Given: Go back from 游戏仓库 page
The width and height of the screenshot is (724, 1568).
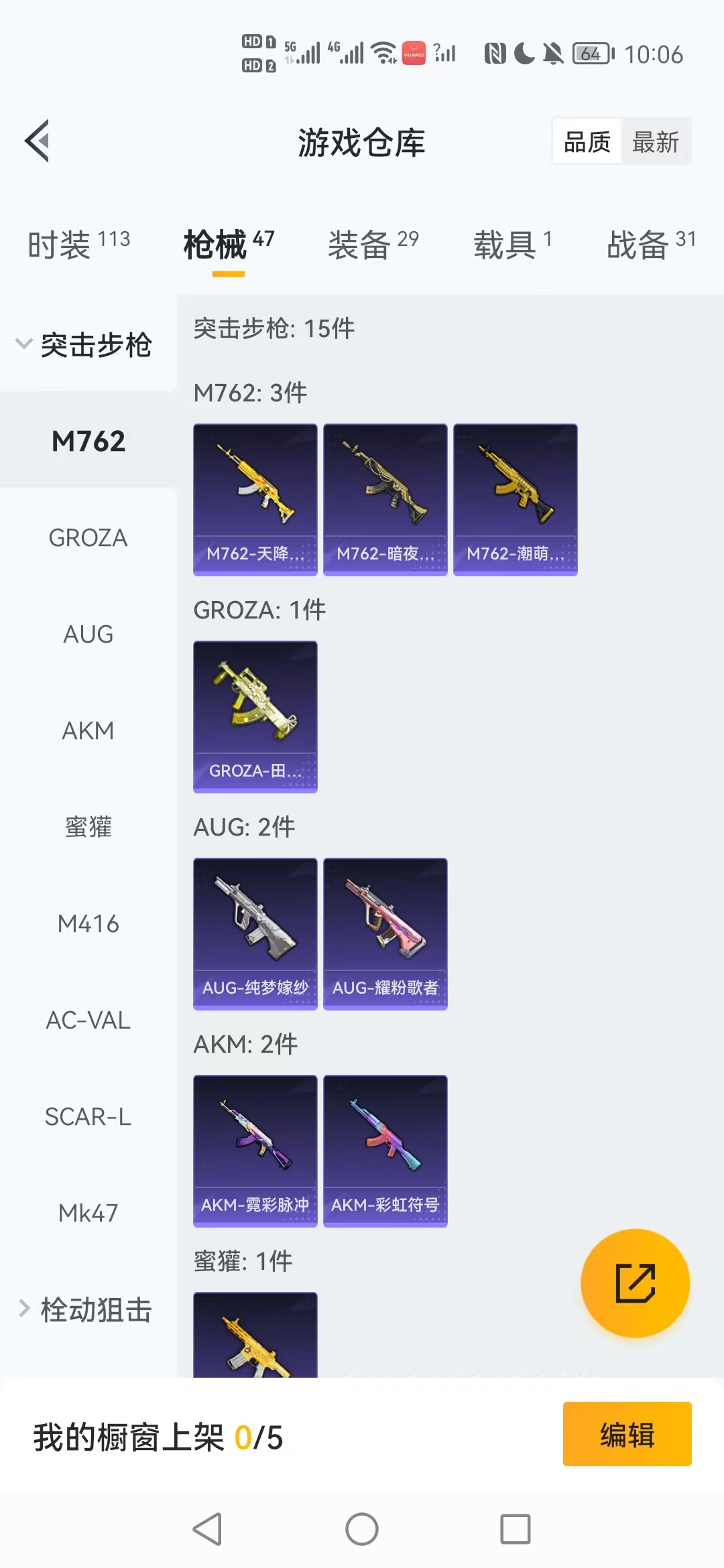Looking at the screenshot, I should (x=38, y=141).
